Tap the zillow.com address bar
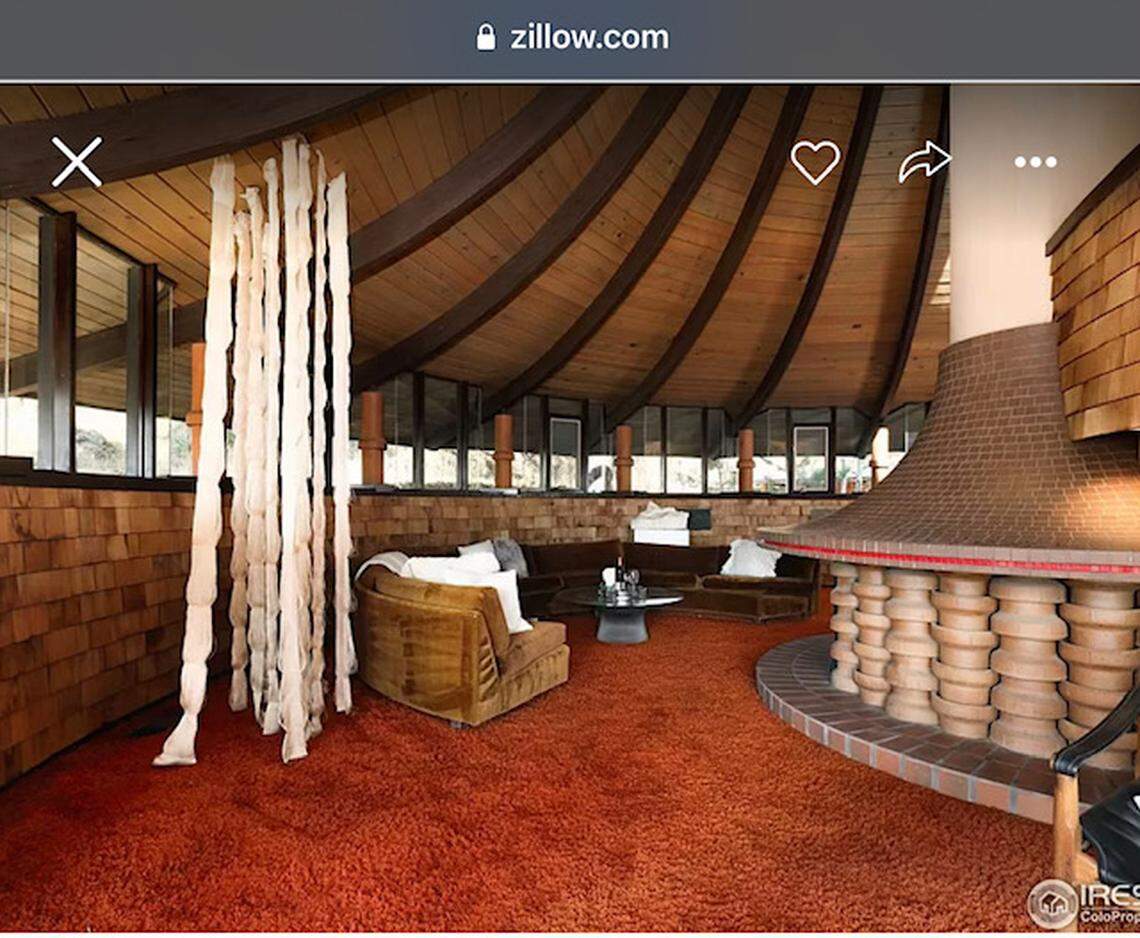 click(x=572, y=38)
